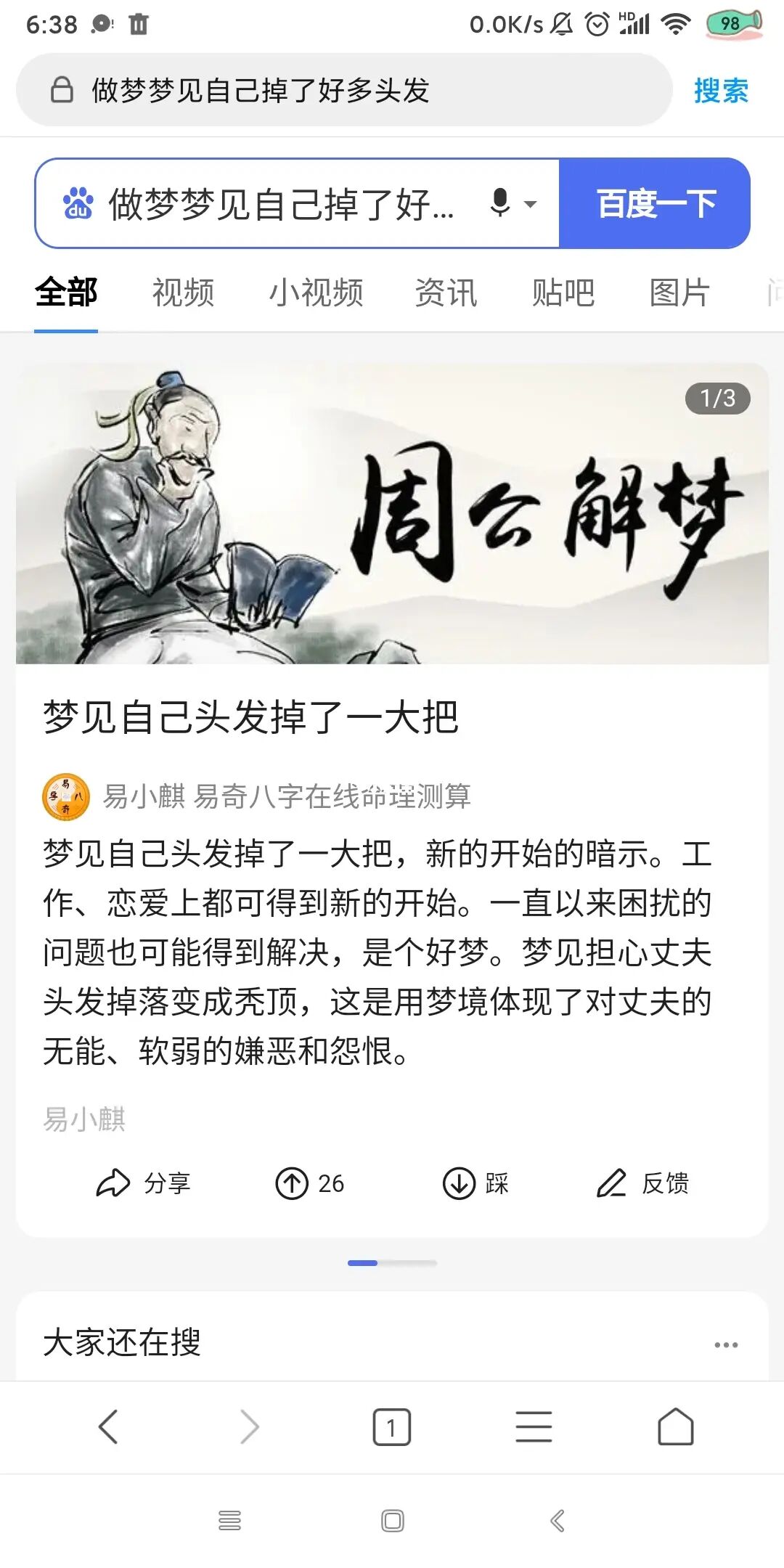
Task: Tap the 易小麒 author avatar
Action: point(67,796)
